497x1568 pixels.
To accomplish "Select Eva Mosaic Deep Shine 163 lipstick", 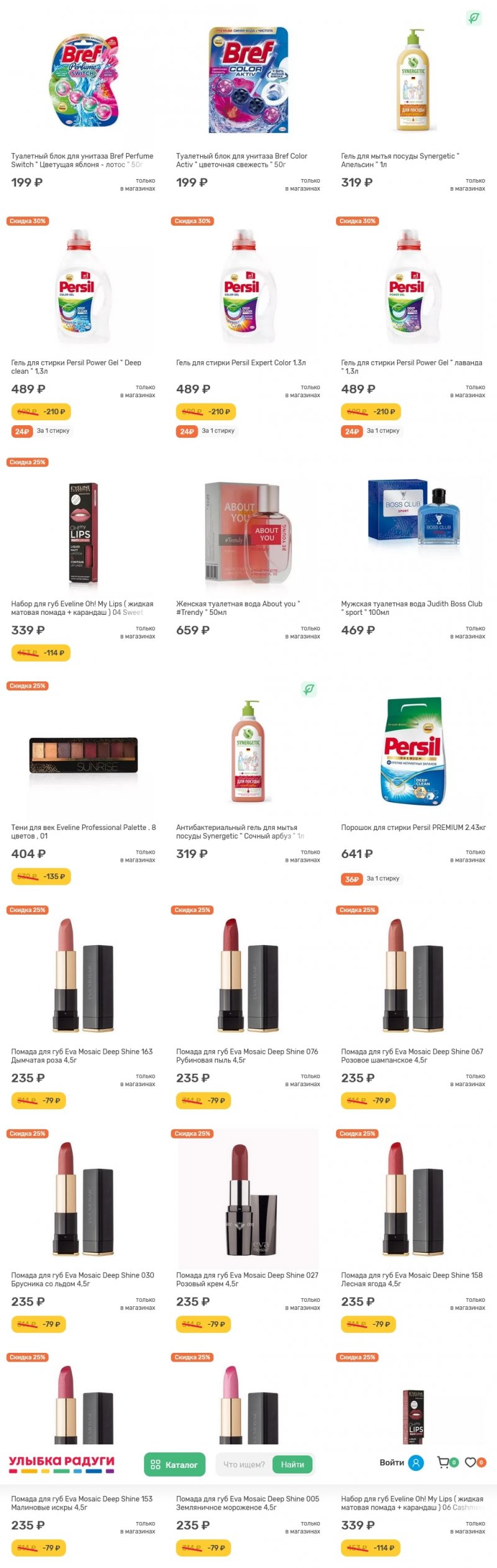I will click(x=83, y=976).
